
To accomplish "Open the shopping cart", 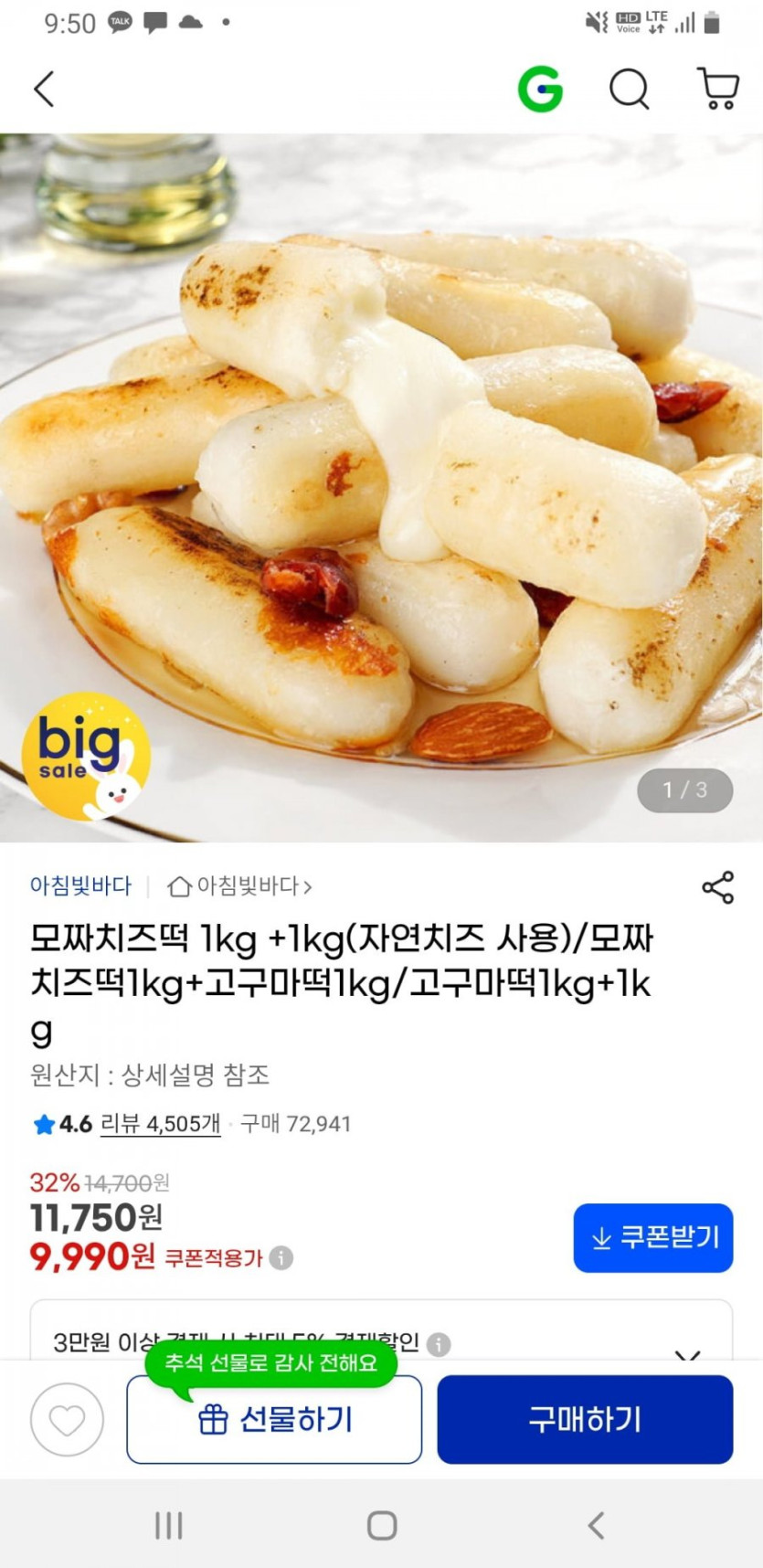I will point(718,89).
